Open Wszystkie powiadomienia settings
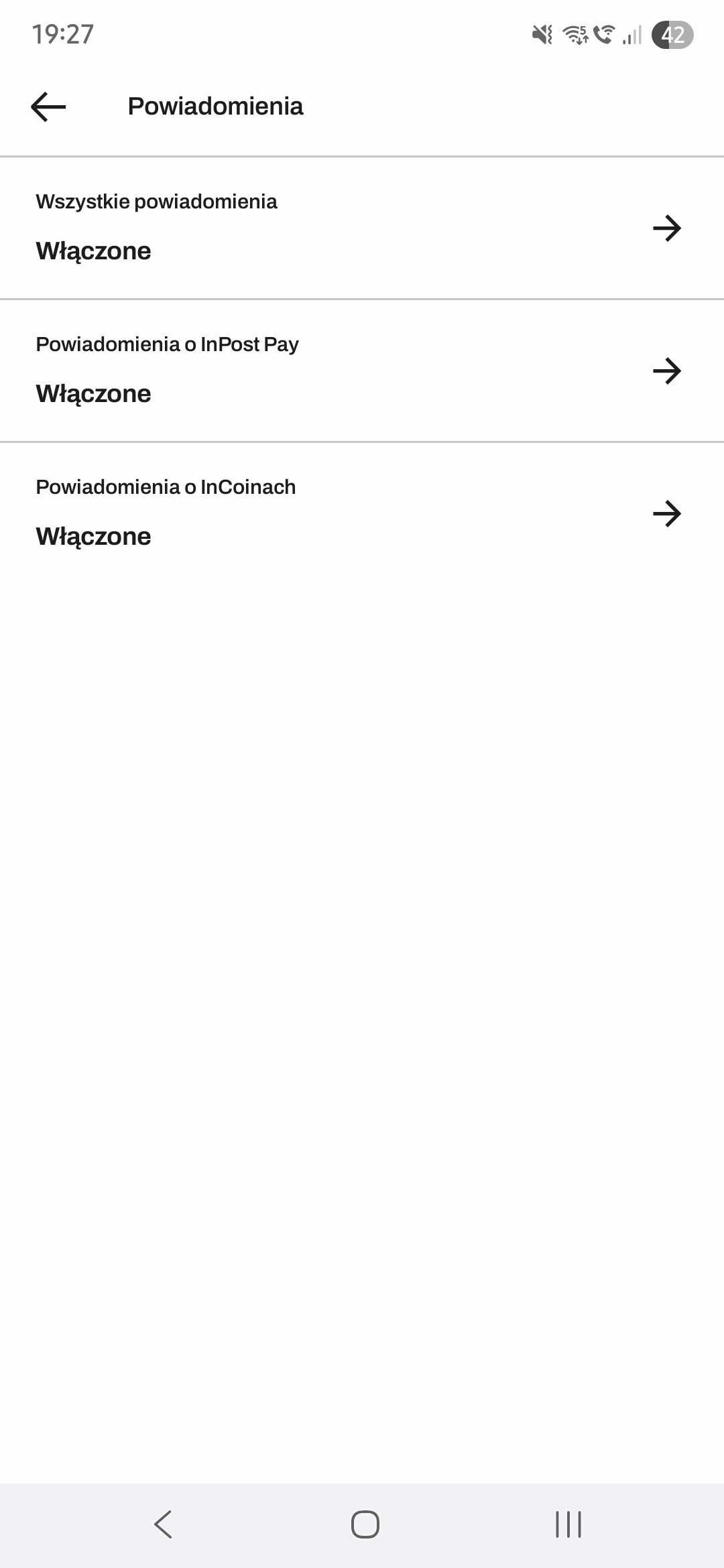The image size is (724, 1568). pyautogui.click(x=362, y=228)
